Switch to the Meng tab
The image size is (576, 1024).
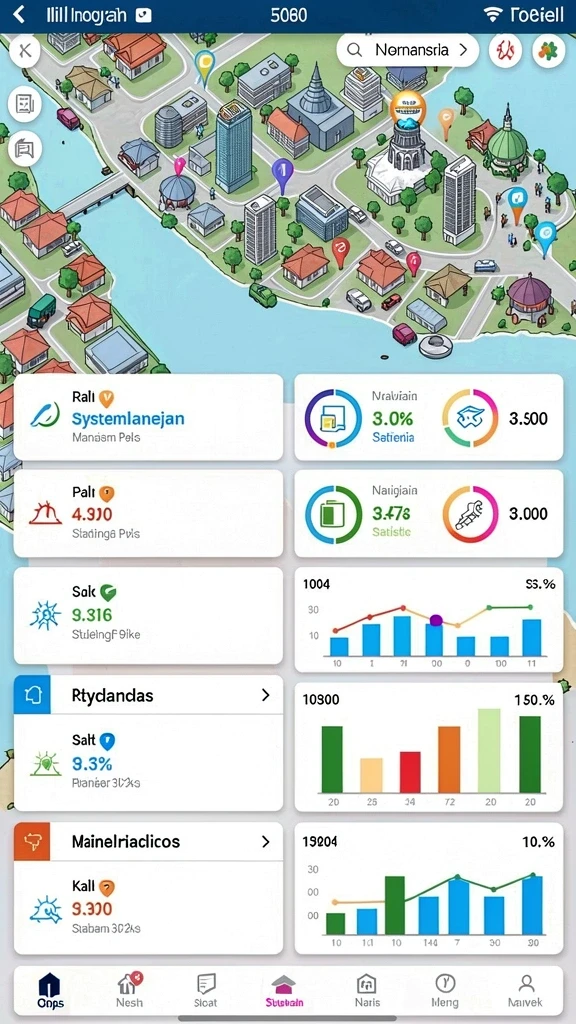(x=445, y=991)
